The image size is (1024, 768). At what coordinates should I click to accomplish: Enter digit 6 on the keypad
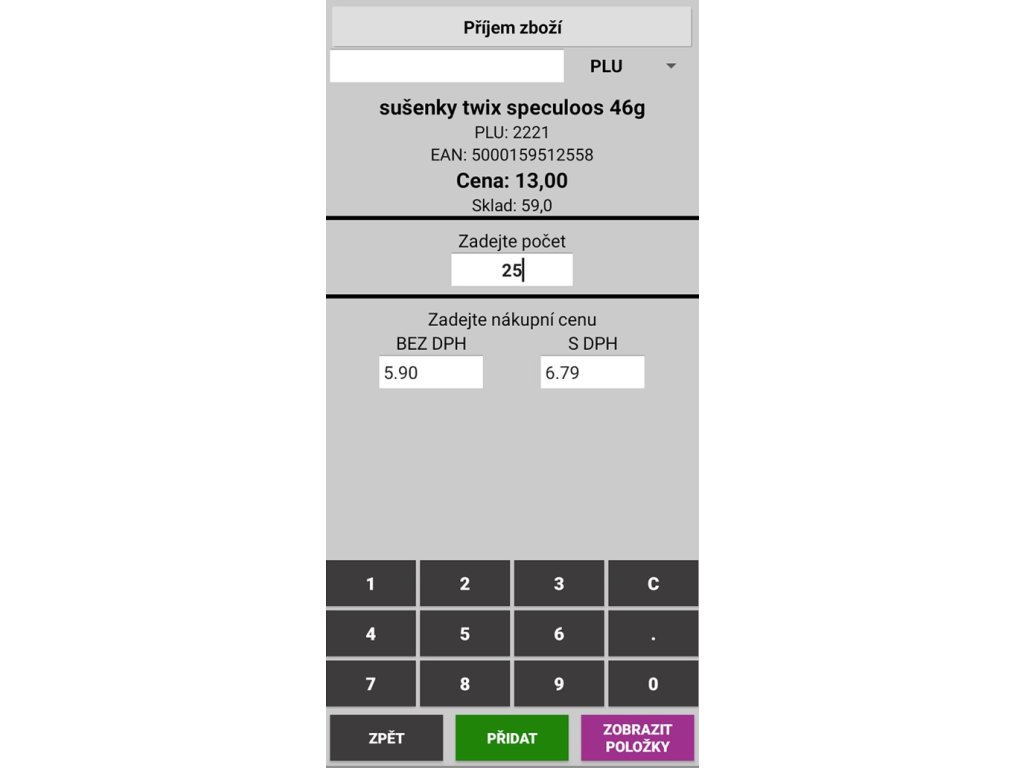click(x=559, y=633)
